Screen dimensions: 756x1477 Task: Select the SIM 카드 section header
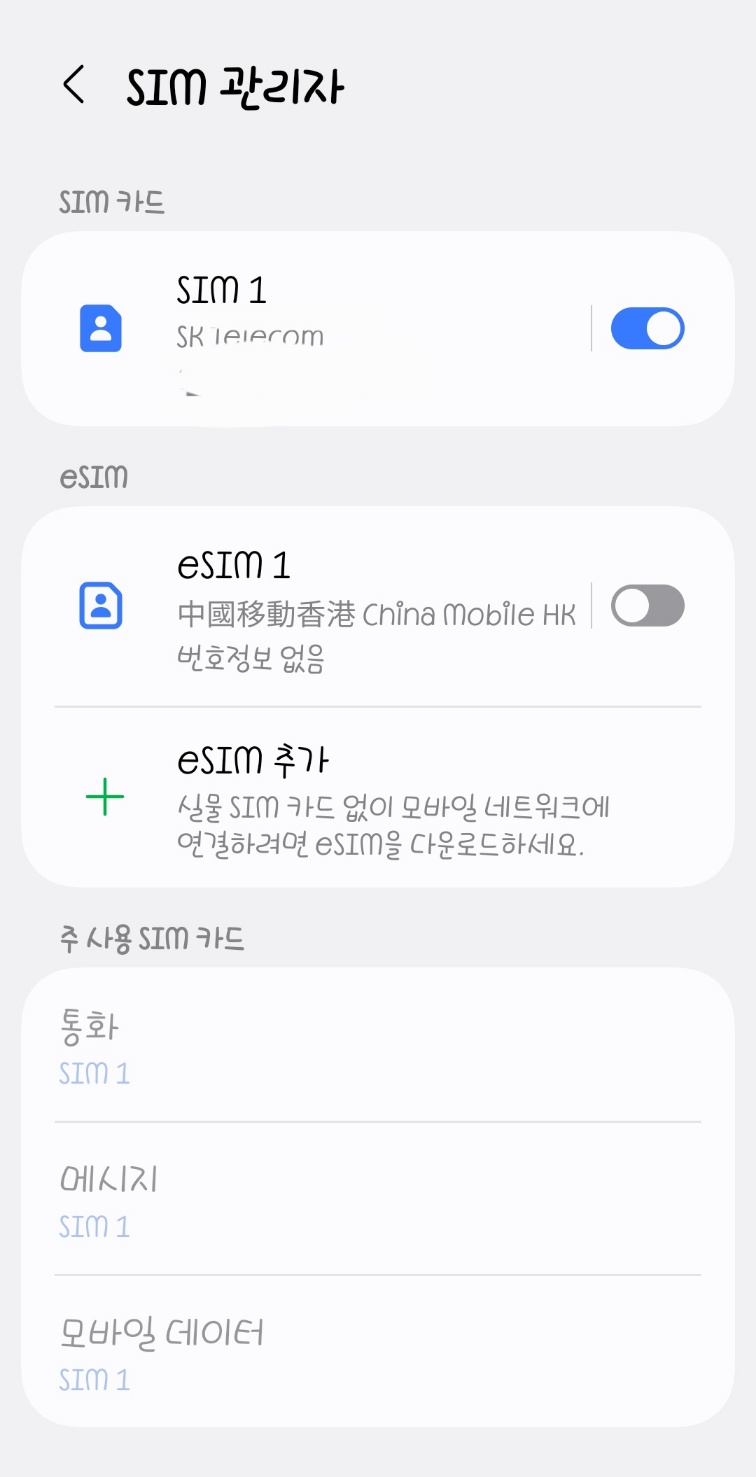pyautogui.click(x=110, y=202)
